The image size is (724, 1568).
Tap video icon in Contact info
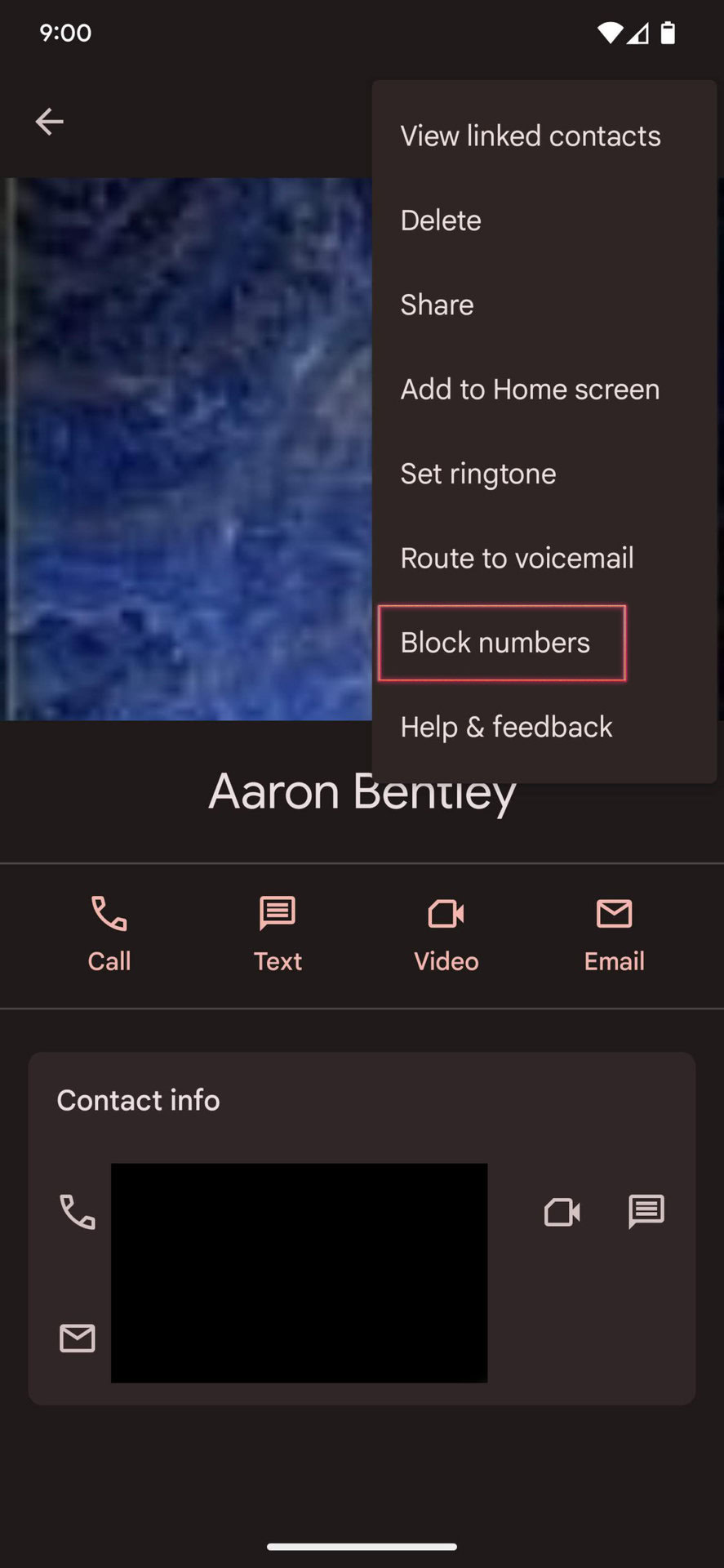[562, 1212]
